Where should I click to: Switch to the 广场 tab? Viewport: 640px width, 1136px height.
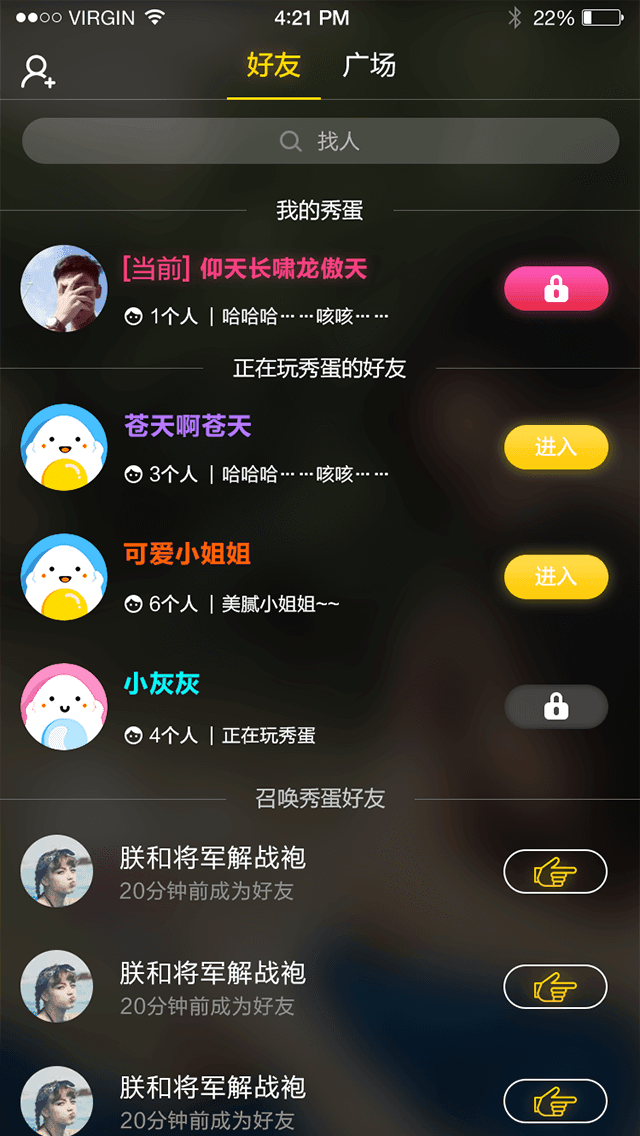pos(369,66)
